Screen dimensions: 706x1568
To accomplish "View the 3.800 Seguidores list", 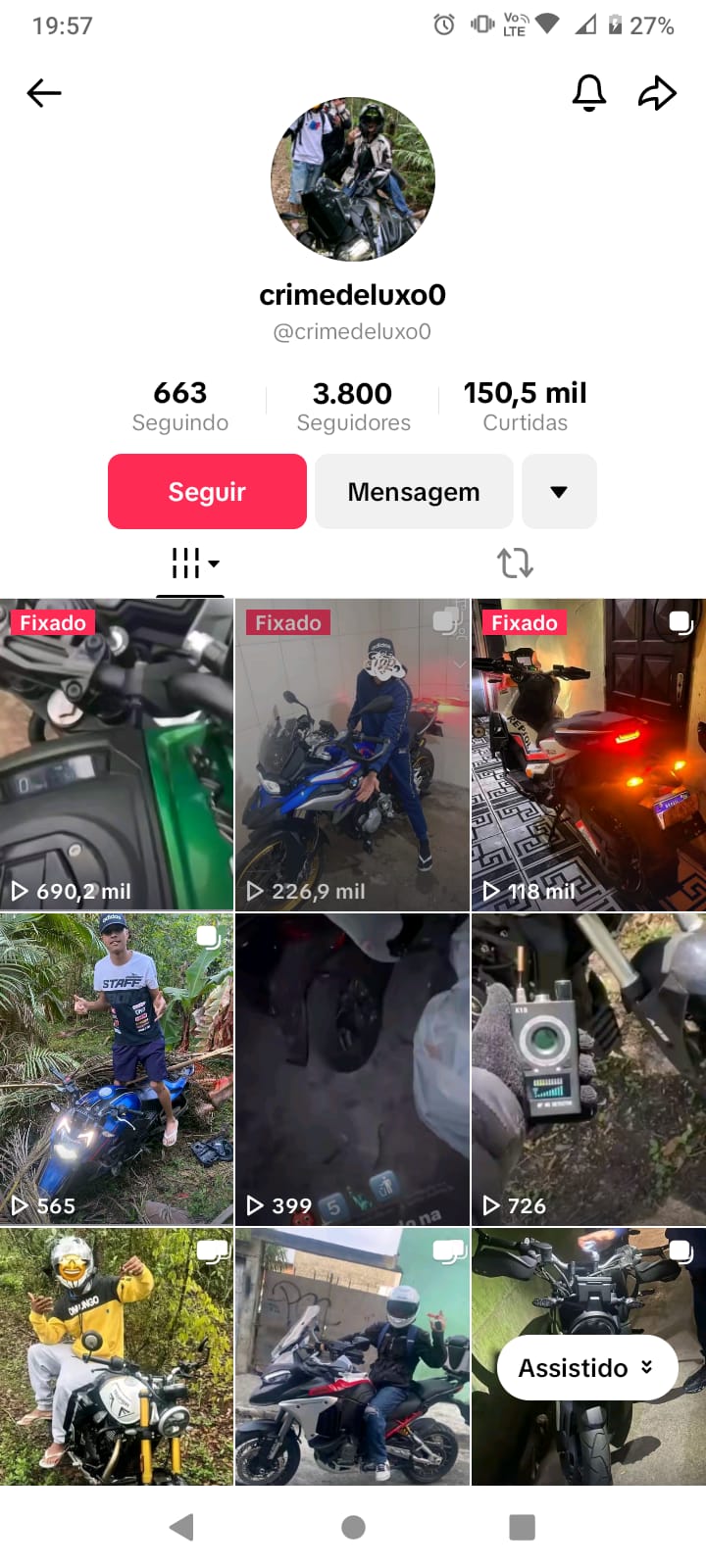I will click(353, 406).
